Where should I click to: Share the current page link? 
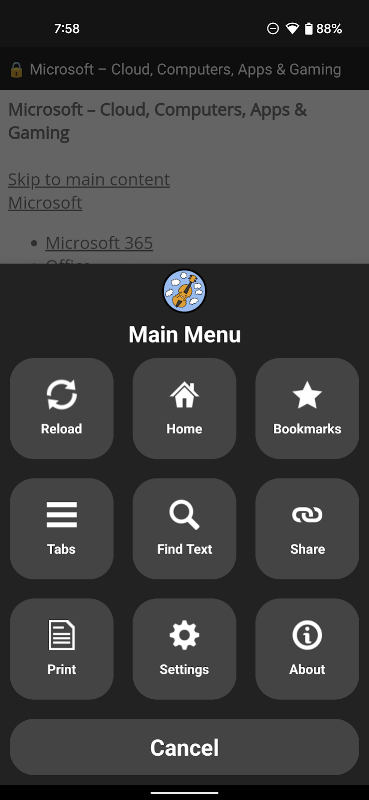pyautogui.click(x=307, y=529)
